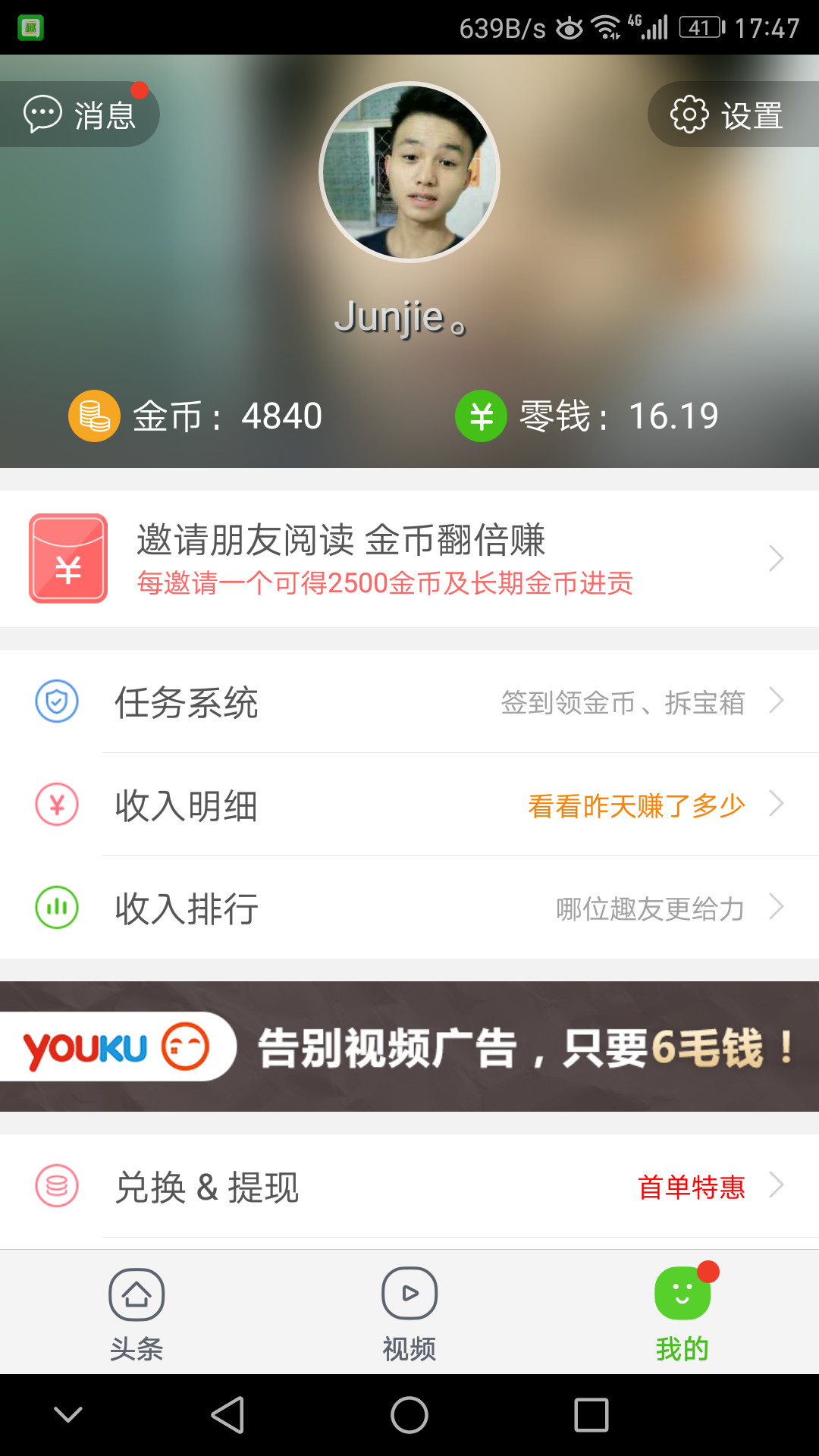
Task: Select the 我的 tab
Action: pyautogui.click(x=682, y=1313)
